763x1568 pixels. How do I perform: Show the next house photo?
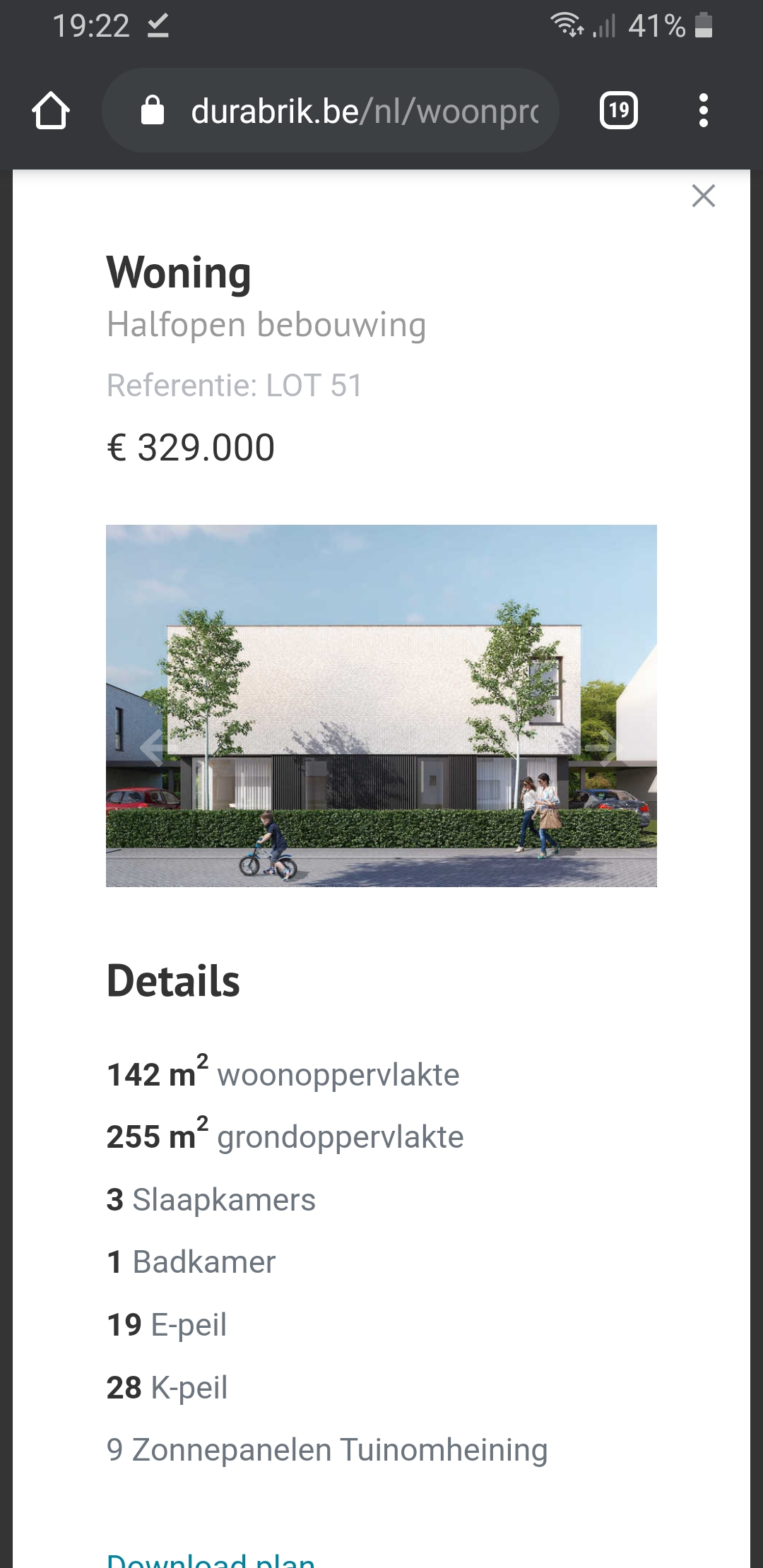(603, 747)
